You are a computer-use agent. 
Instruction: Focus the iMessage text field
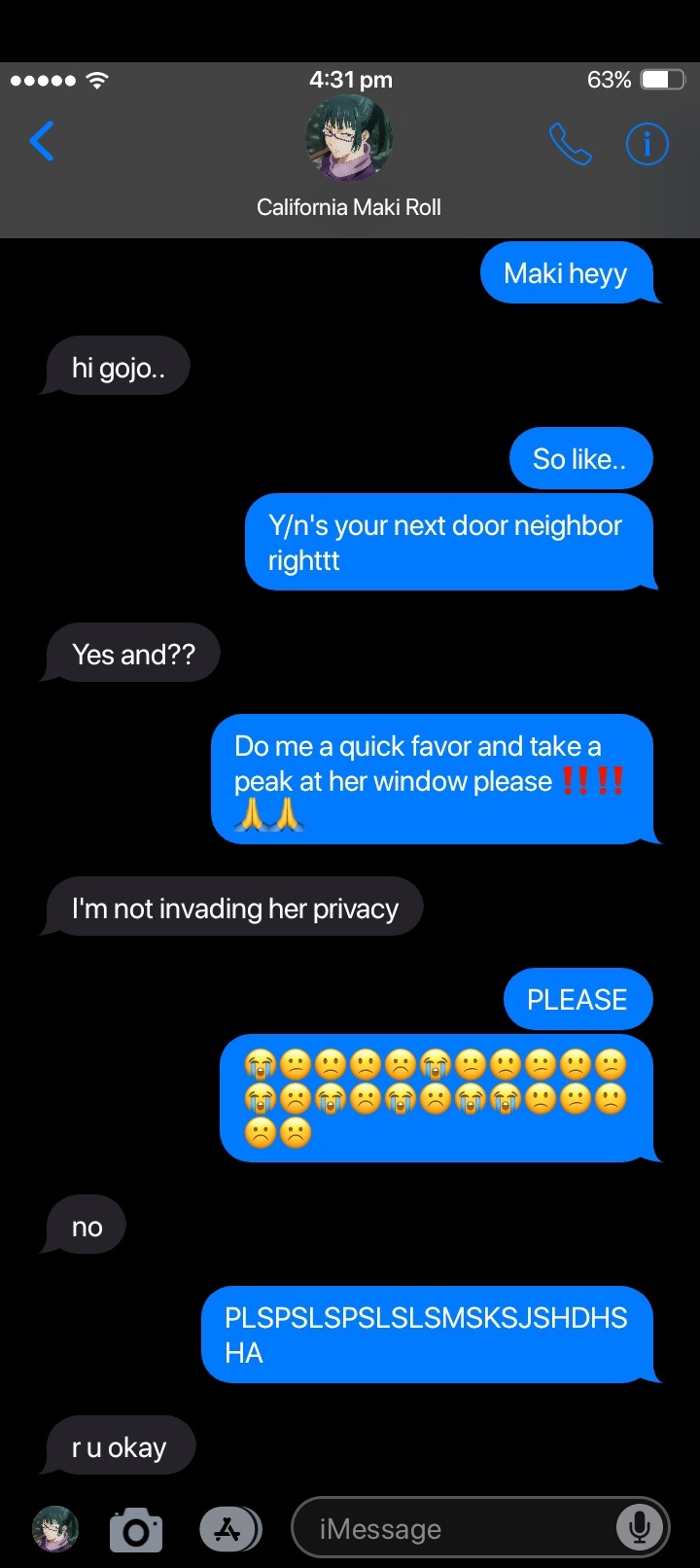point(457,1529)
